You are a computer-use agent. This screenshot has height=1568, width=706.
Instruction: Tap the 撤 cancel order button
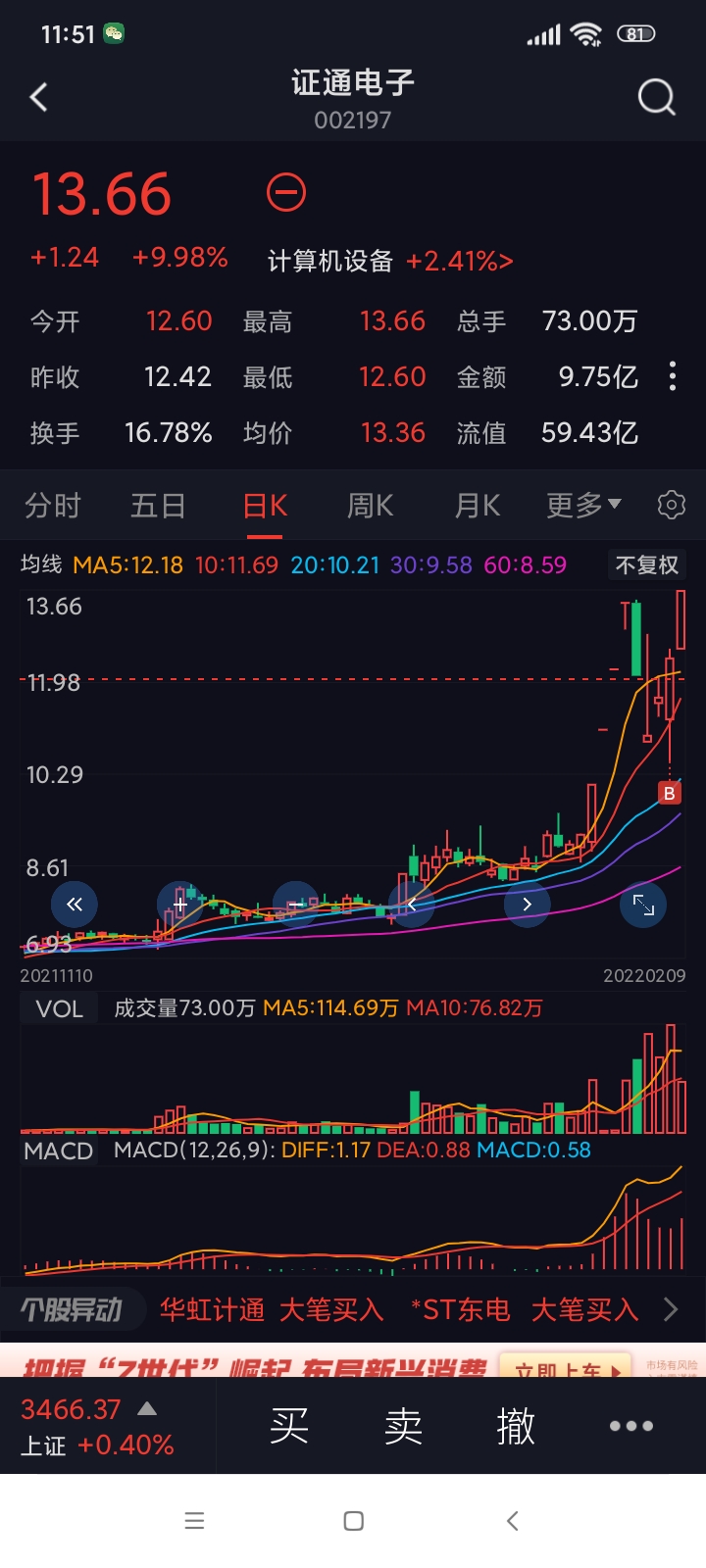tap(516, 1426)
